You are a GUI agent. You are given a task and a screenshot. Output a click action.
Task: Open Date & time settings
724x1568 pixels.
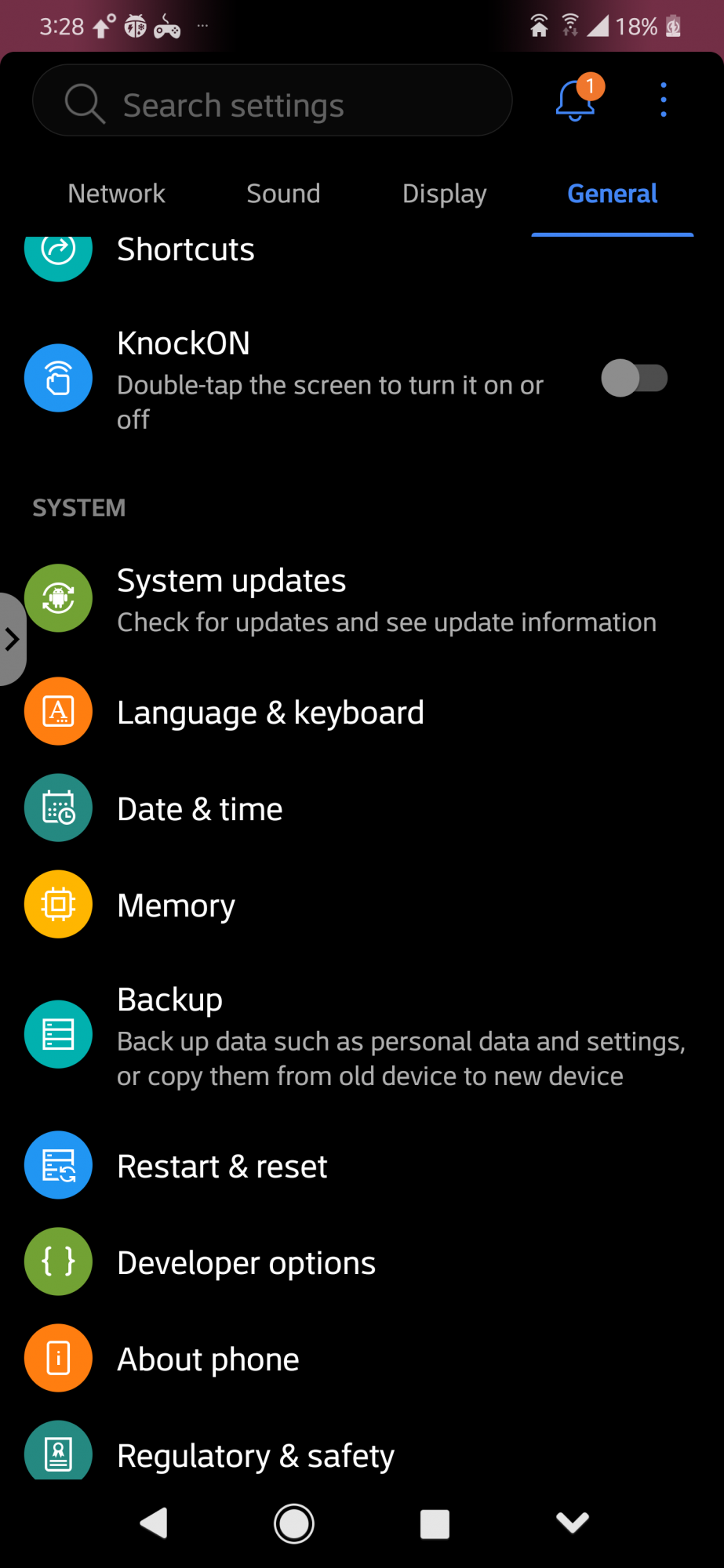tap(362, 808)
